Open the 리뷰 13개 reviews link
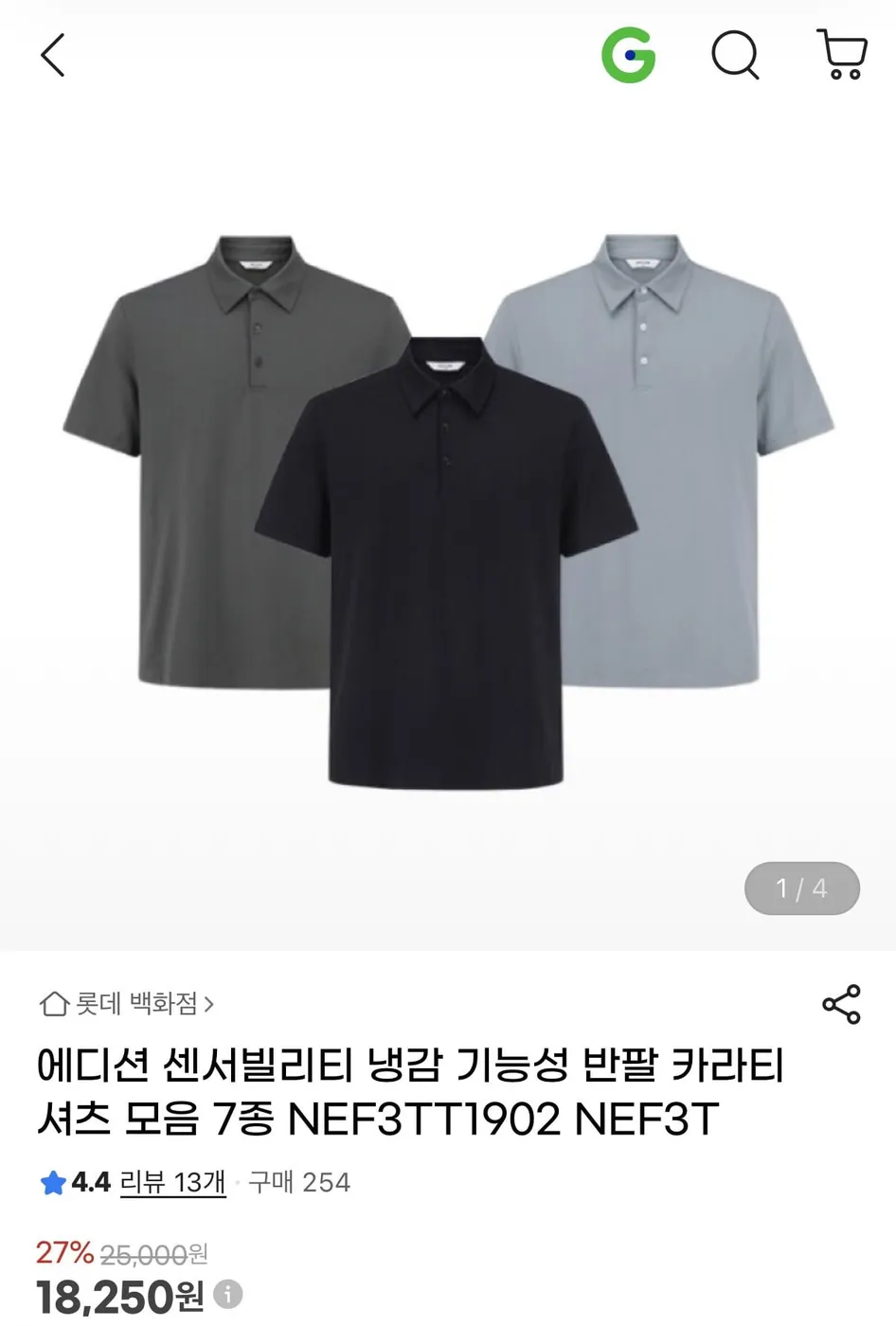The height and width of the screenshot is (1326, 896). click(x=169, y=1182)
